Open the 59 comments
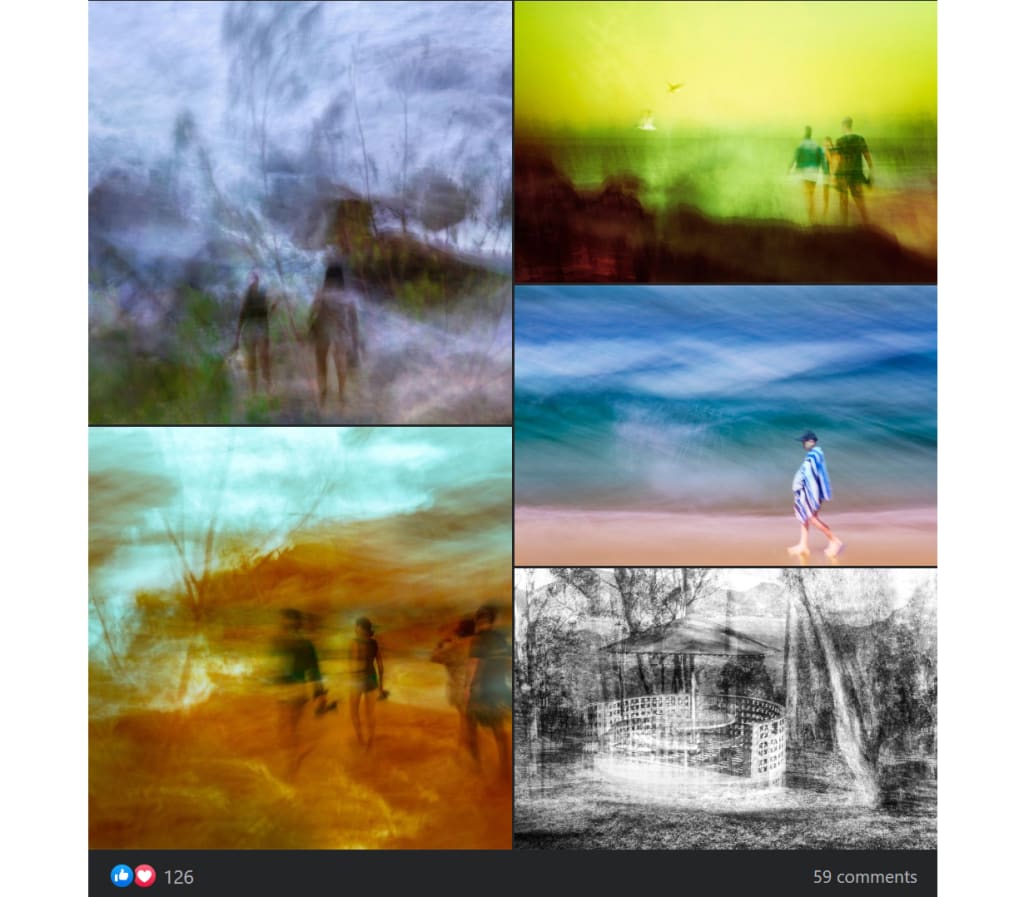 point(864,877)
